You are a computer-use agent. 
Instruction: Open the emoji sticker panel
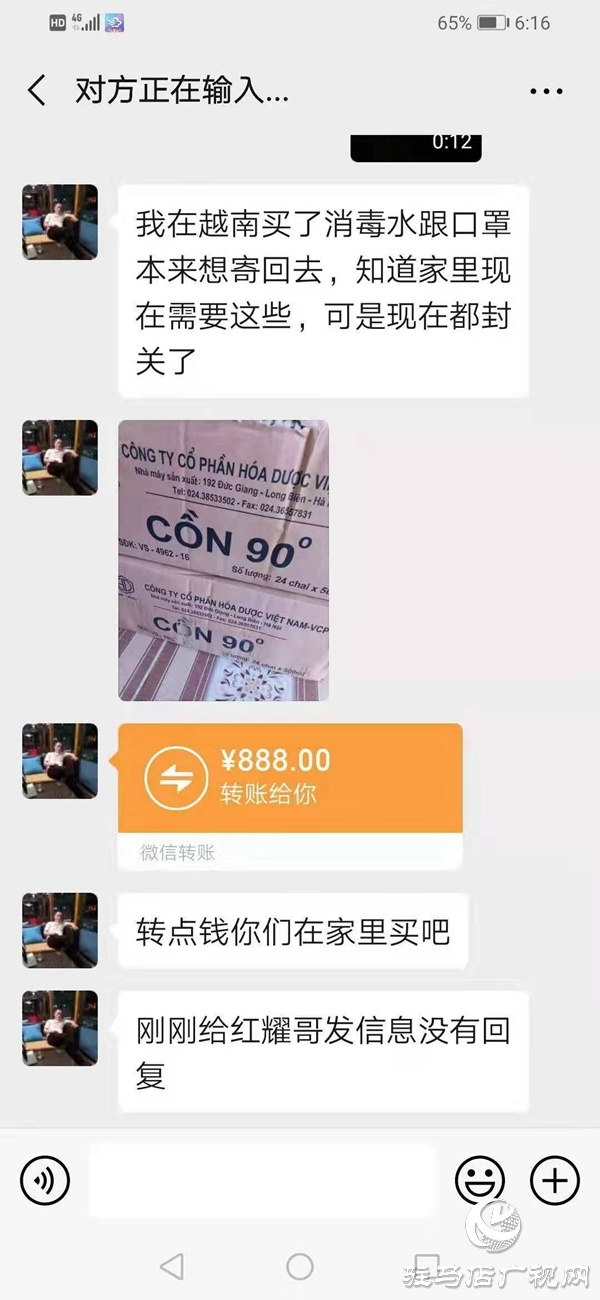[480, 1181]
